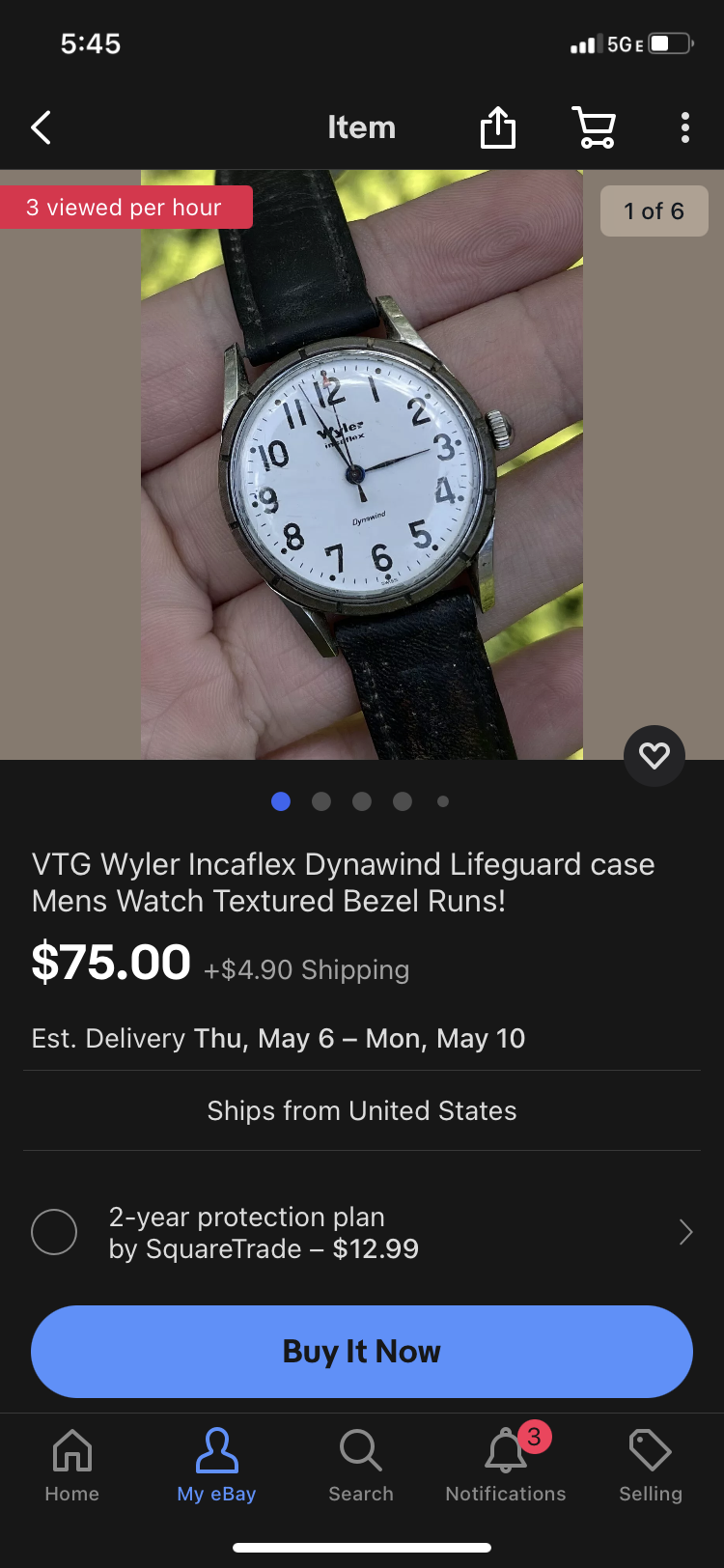The height and width of the screenshot is (1568, 724).
Task: Switch to the Selling tab
Action: tap(650, 1465)
